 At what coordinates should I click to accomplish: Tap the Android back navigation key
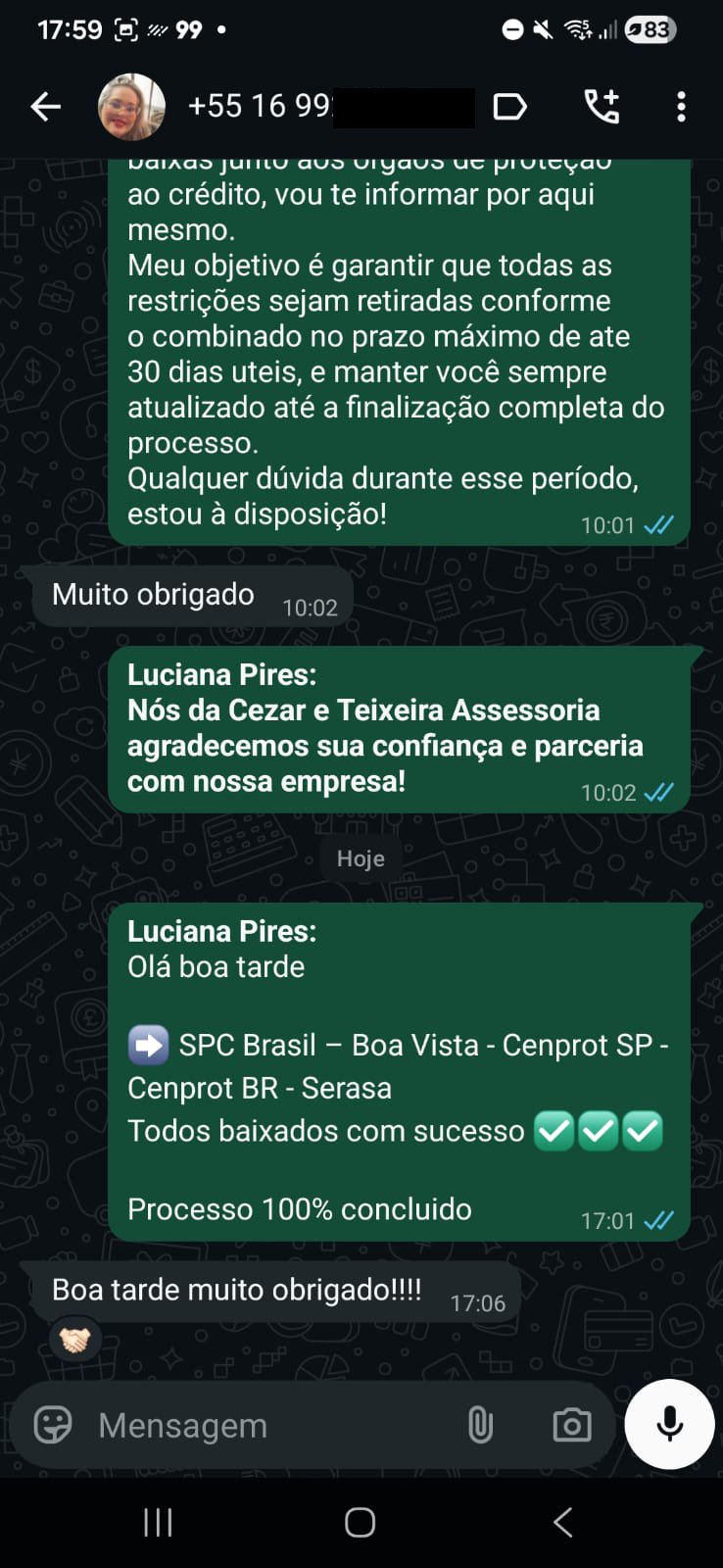[562, 1522]
